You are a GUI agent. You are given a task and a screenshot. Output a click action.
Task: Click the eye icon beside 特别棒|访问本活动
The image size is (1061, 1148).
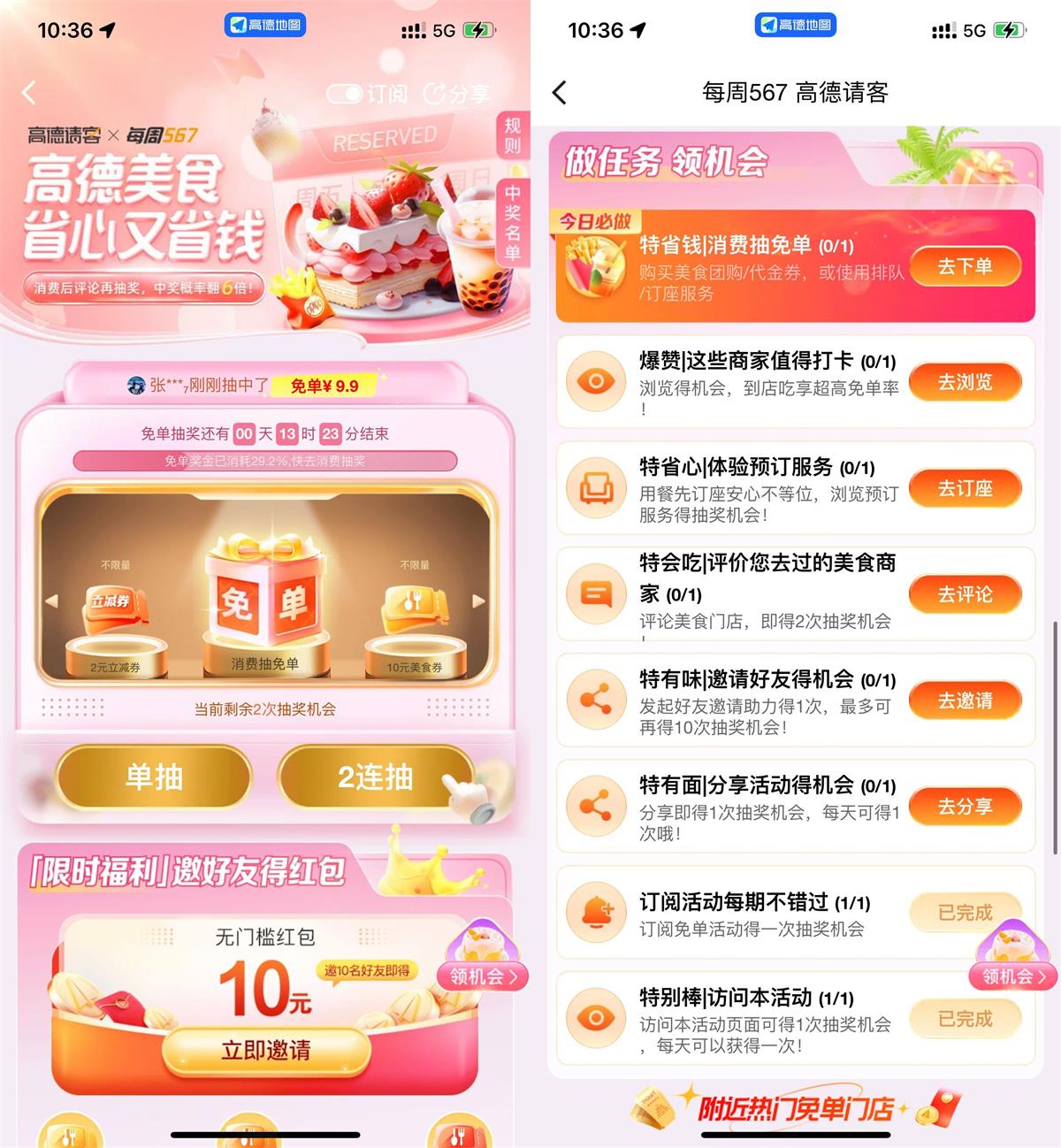[597, 1016]
